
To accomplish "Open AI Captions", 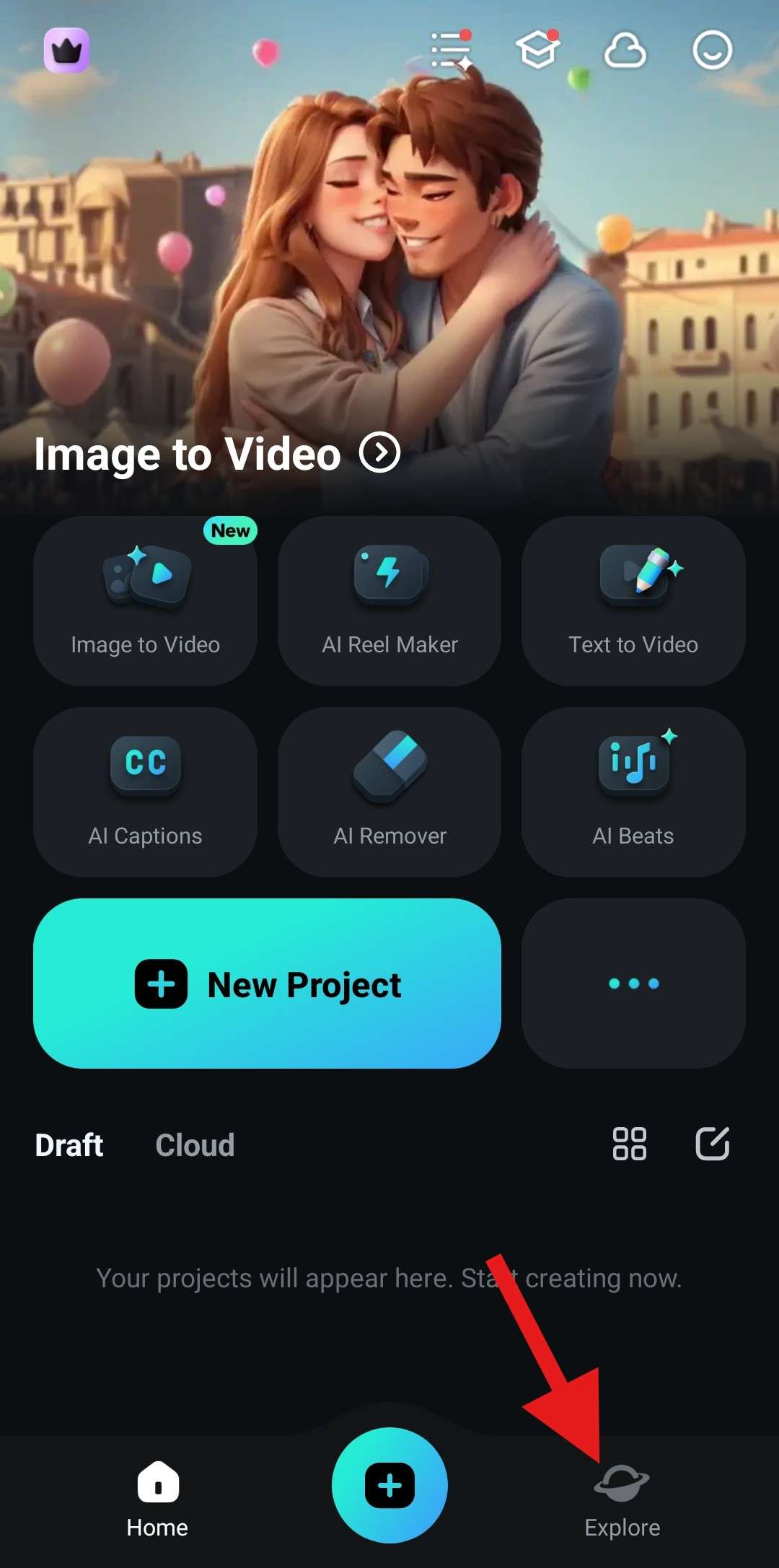I will 145,792.
